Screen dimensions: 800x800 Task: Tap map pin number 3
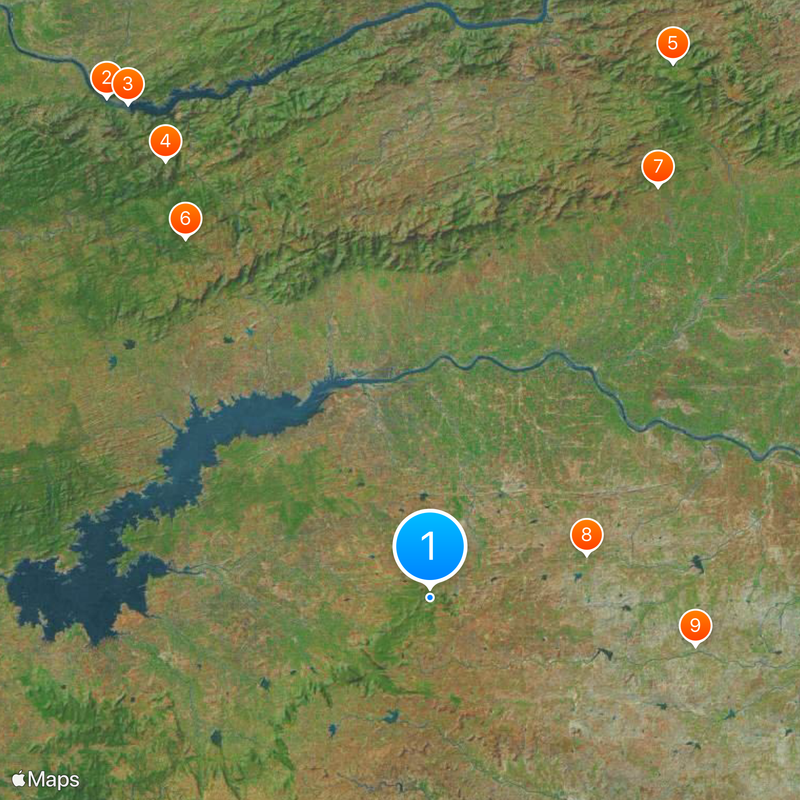click(x=128, y=84)
